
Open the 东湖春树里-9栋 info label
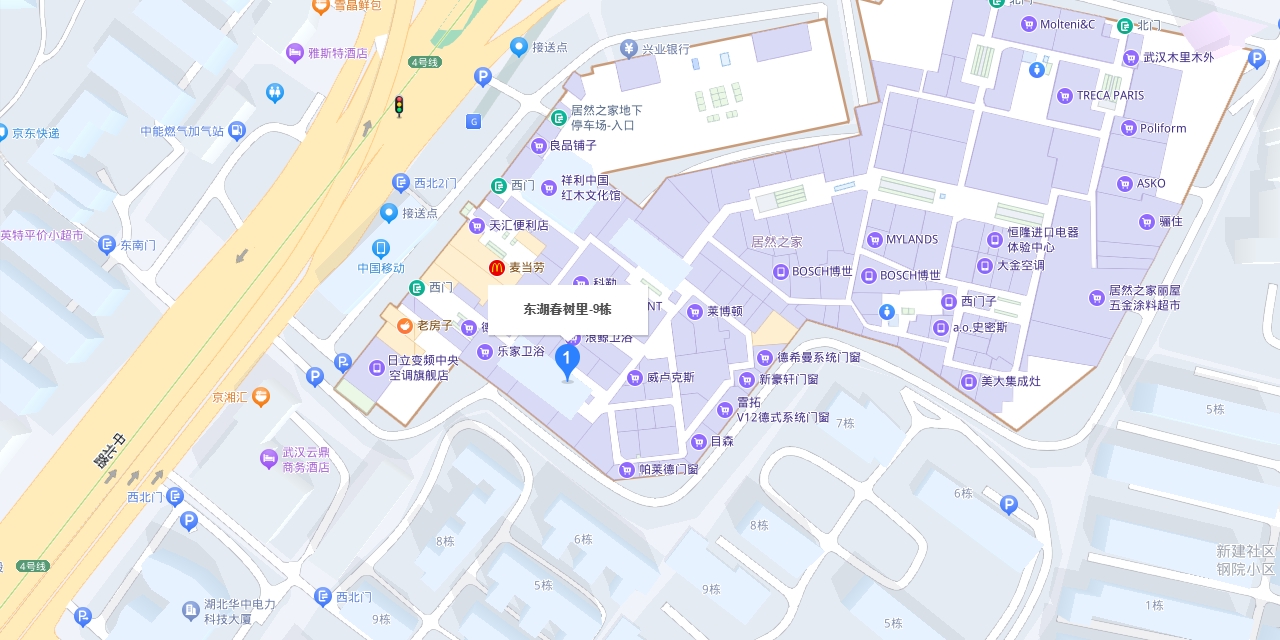(567, 310)
